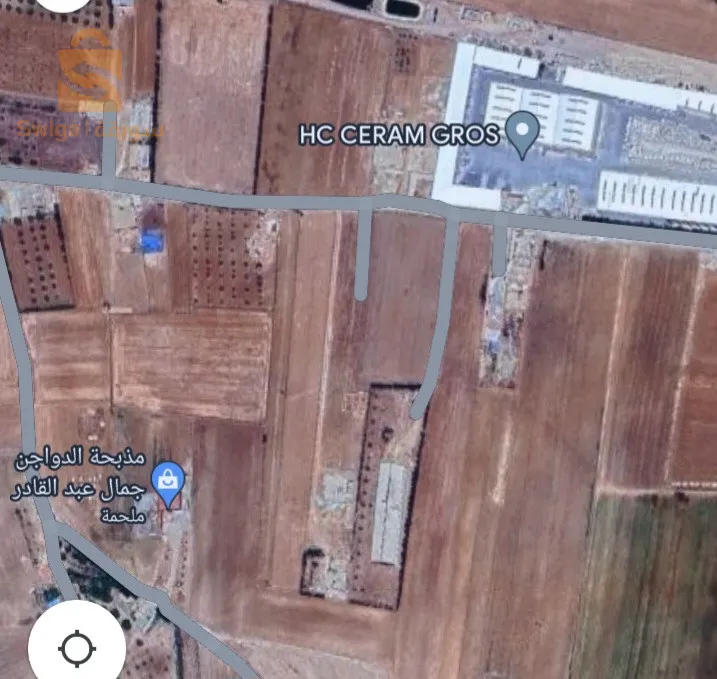
Task: Open the HC CERAM GROS place pin
Action: pos(522,133)
